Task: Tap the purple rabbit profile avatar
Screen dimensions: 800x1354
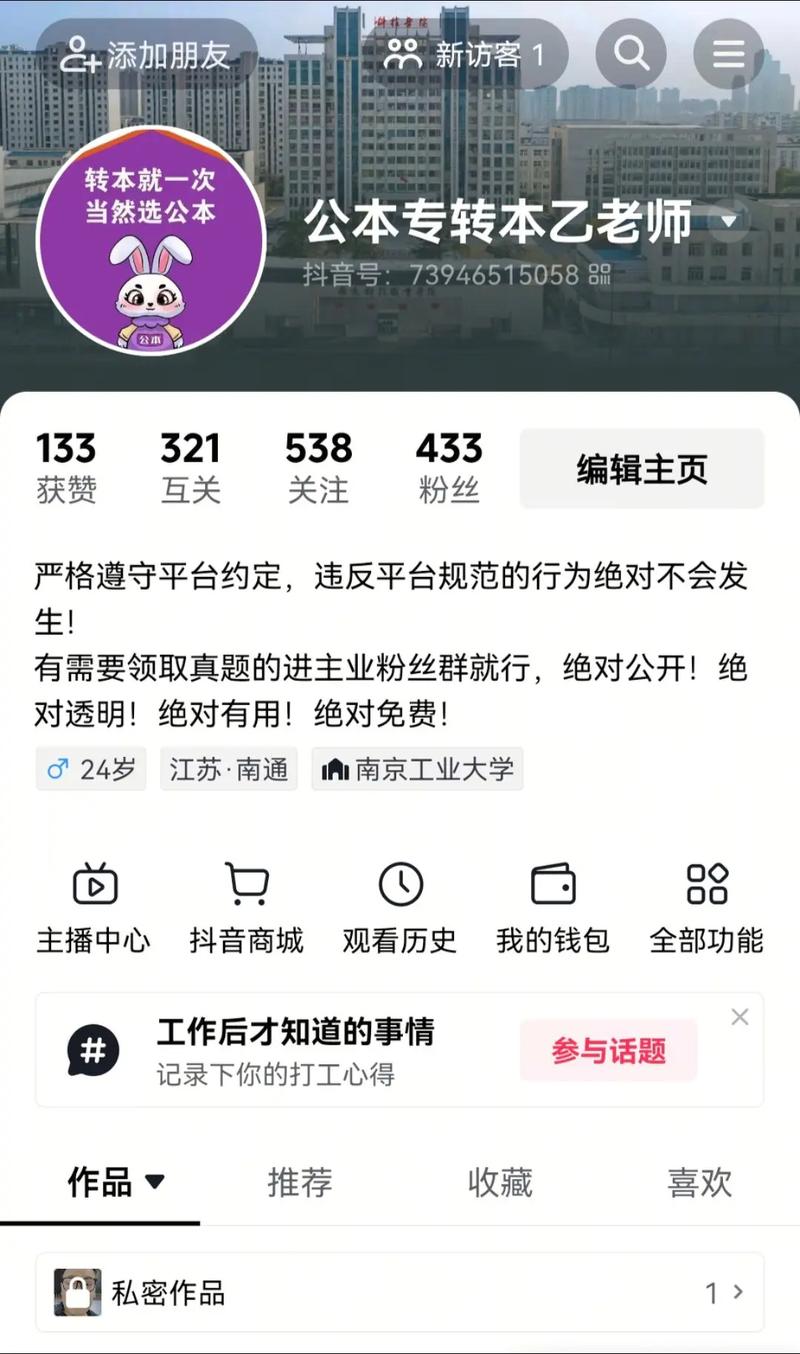Action: click(x=151, y=240)
